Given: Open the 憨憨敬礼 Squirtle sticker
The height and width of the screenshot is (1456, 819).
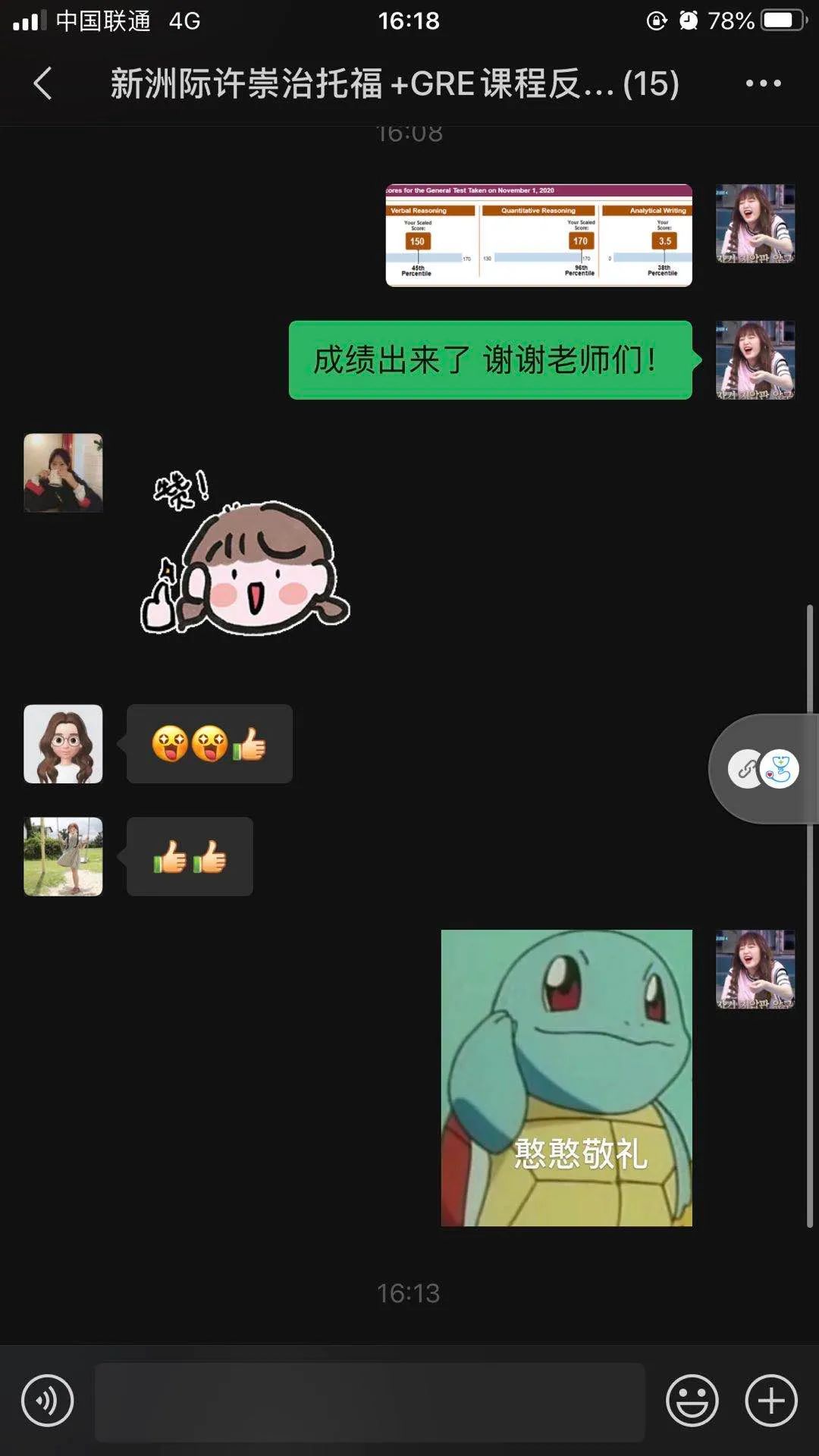Looking at the screenshot, I should pos(566,1078).
